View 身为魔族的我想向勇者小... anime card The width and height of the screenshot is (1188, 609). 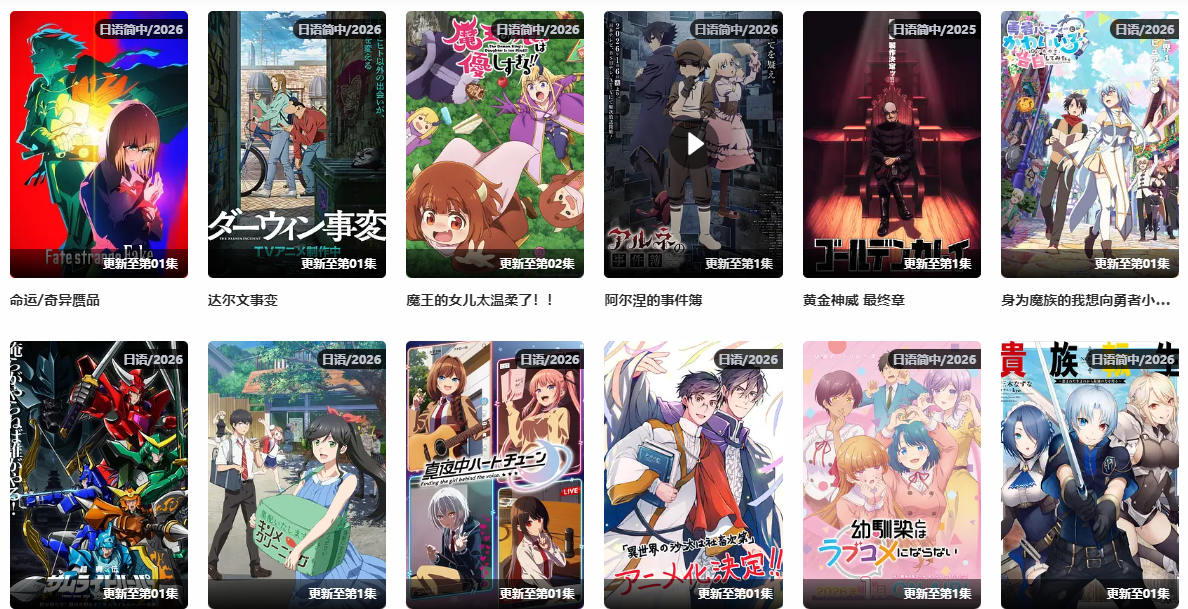click(x=1090, y=145)
